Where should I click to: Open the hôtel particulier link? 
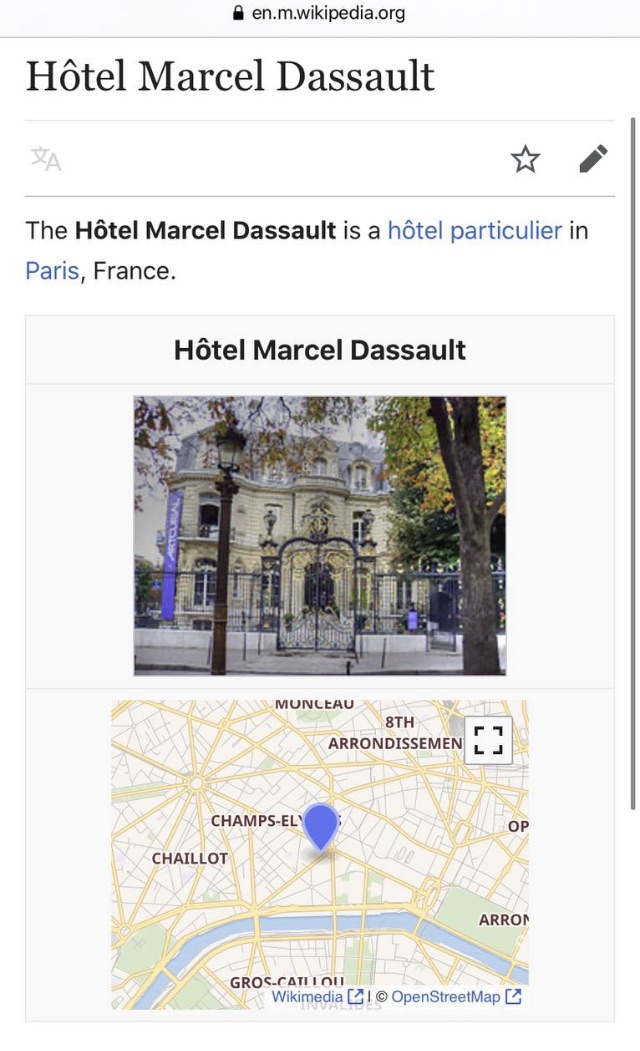point(474,231)
